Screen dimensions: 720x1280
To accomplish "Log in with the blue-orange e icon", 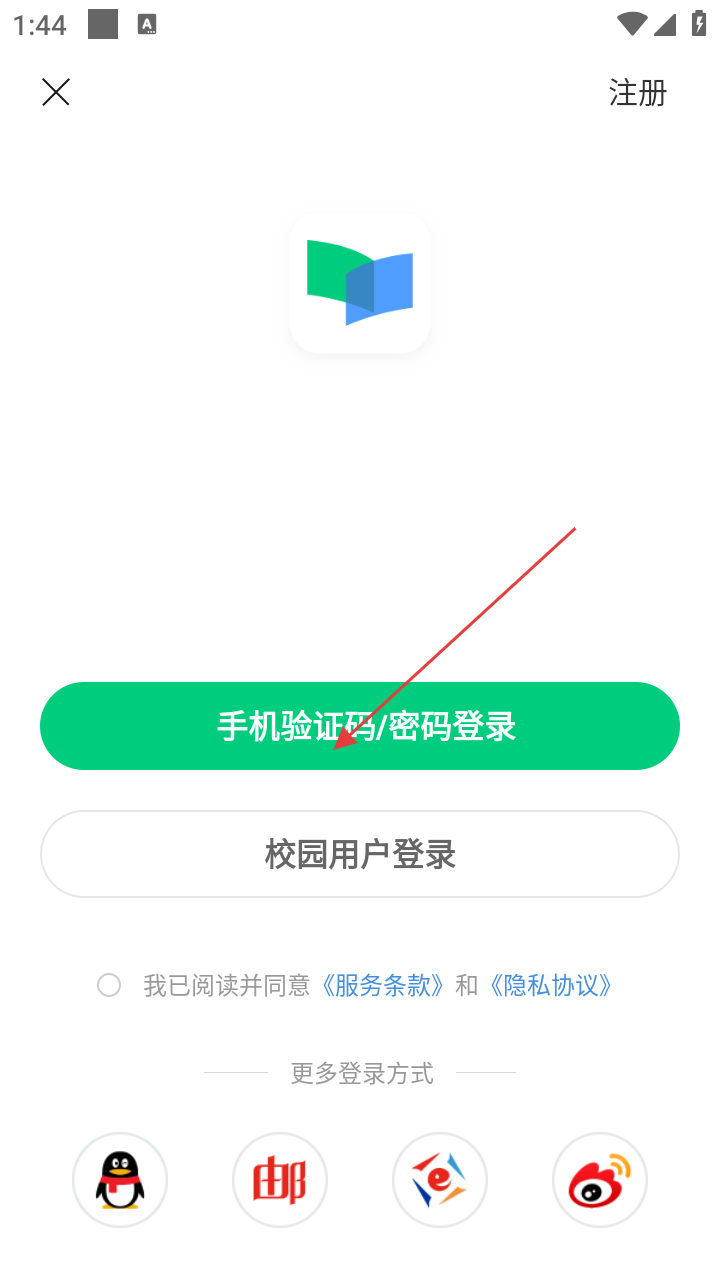I will 440,1180.
